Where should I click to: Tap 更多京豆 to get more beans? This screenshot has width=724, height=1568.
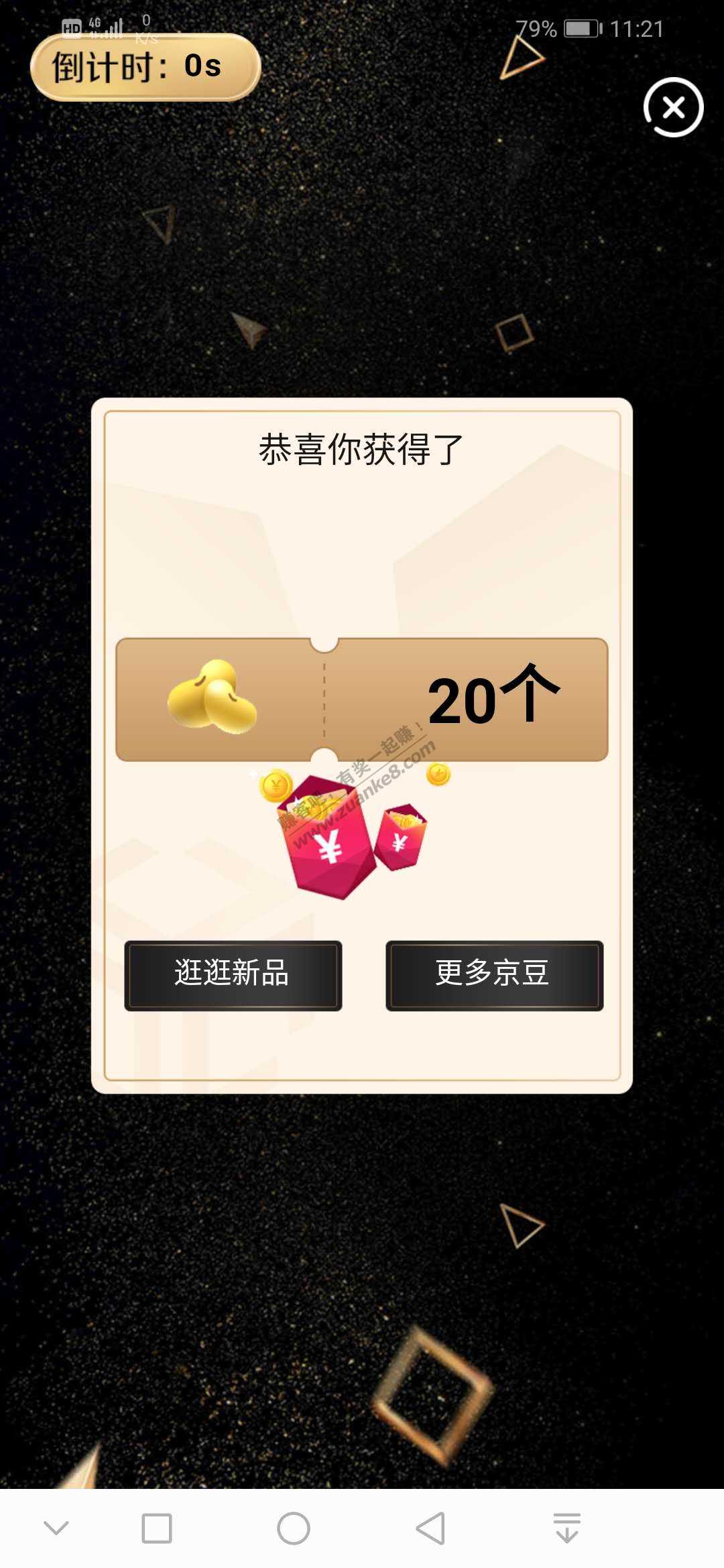[494, 975]
